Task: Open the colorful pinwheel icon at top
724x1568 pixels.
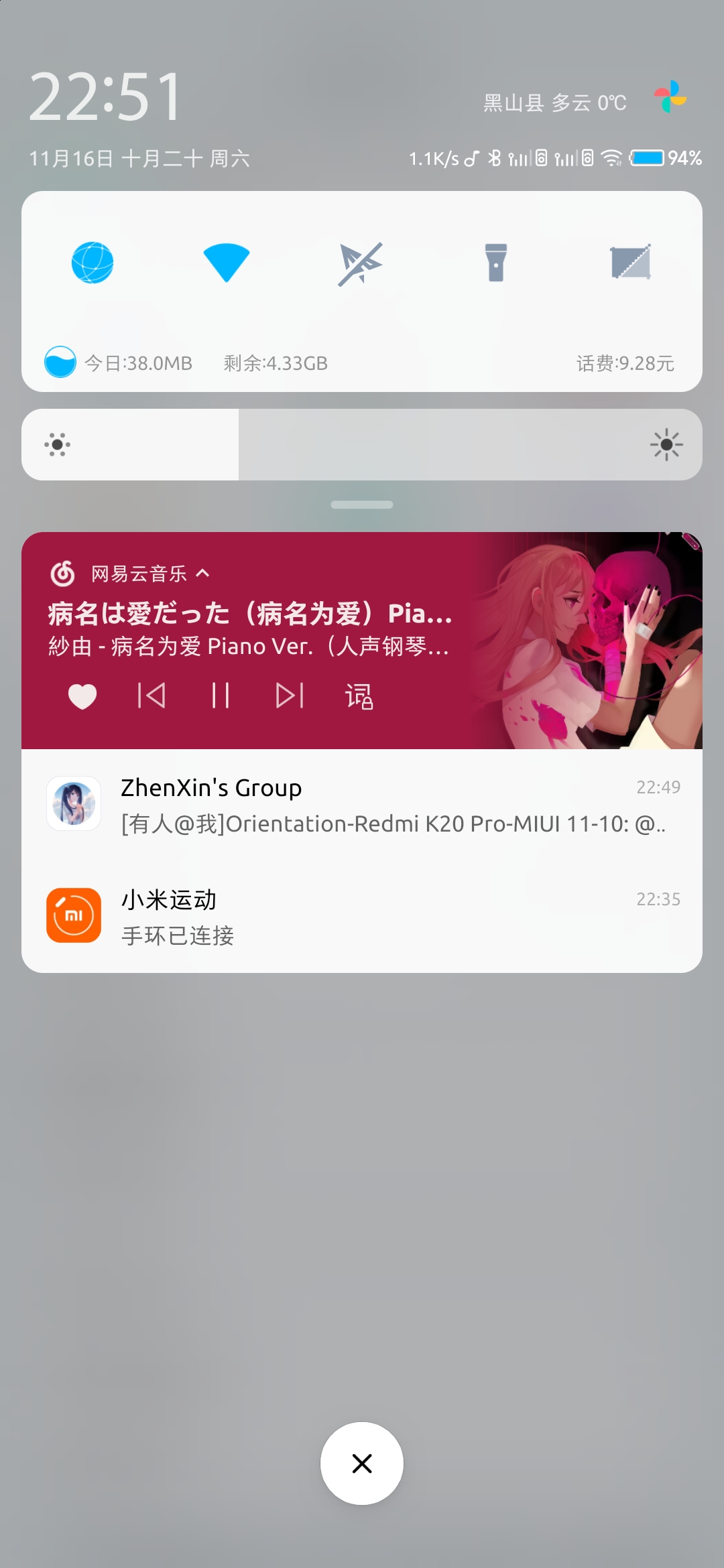Action: 670,97
